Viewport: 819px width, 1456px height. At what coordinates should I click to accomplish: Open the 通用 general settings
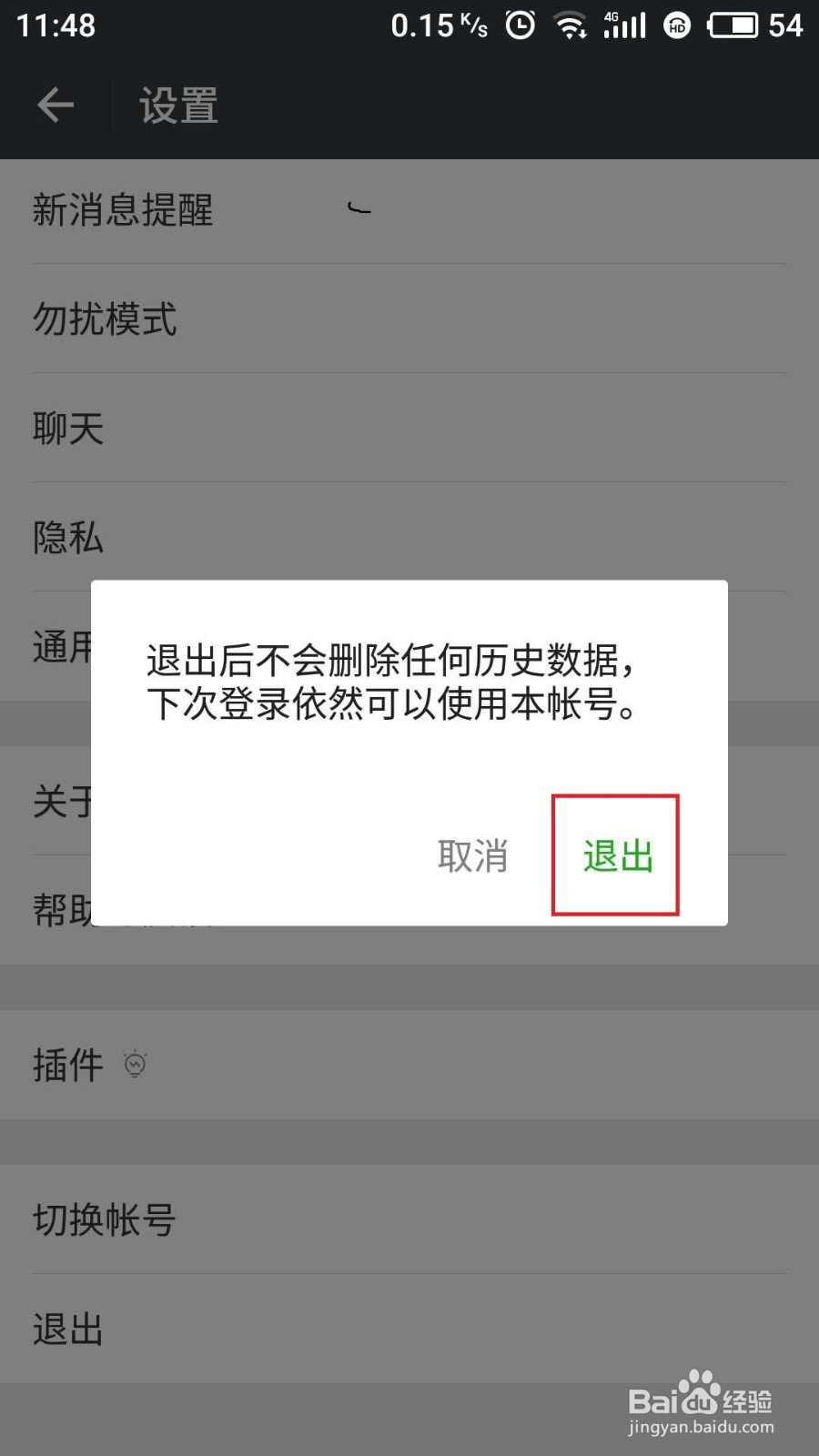coord(68,648)
